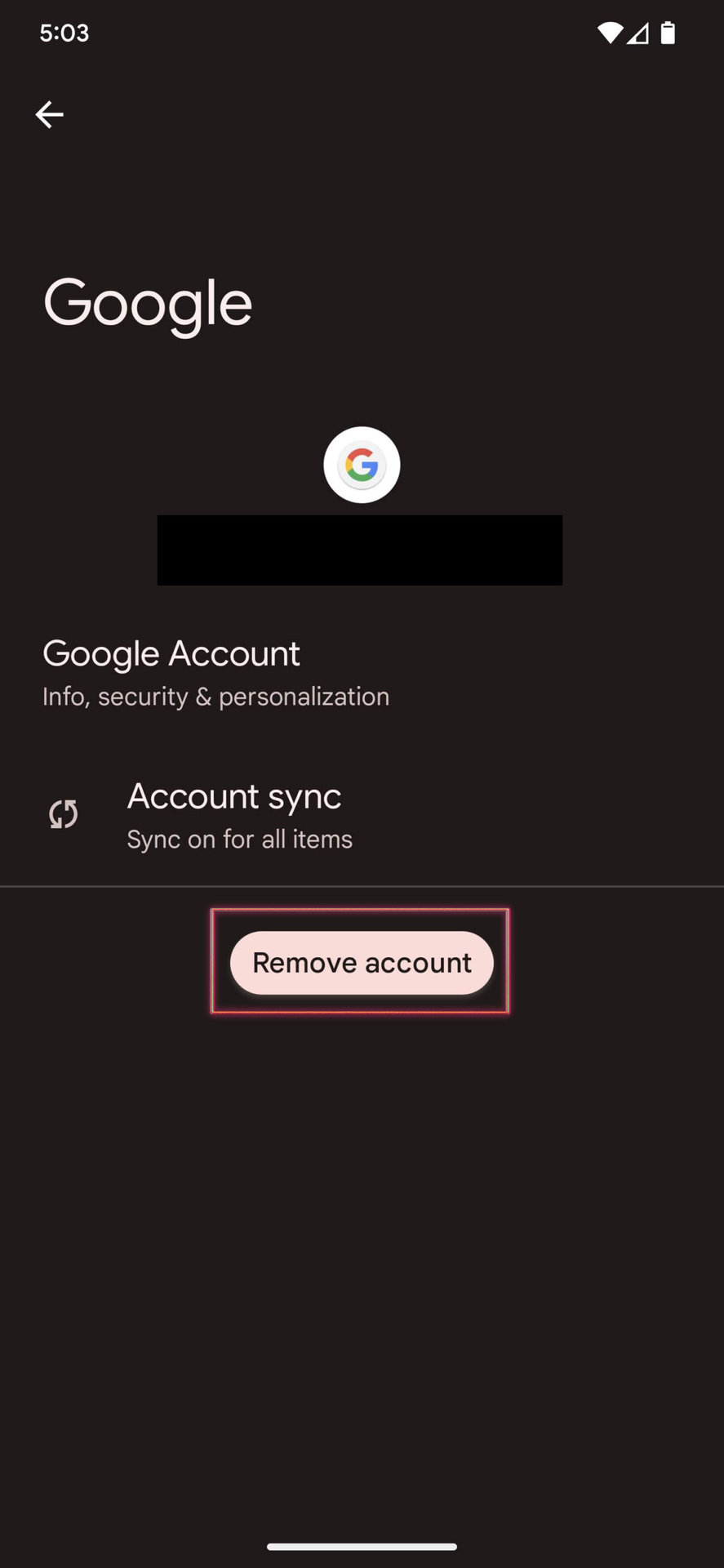Image resolution: width=724 pixels, height=1568 pixels.
Task: Open Account sync settings
Action: click(362, 815)
